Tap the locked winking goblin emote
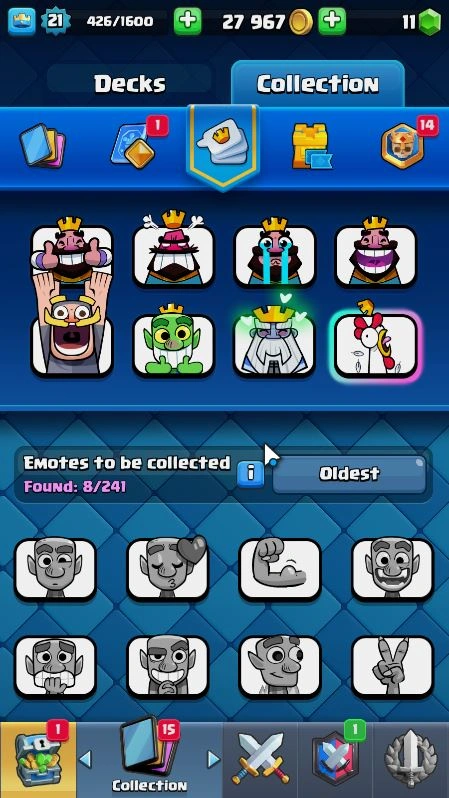 click(x=55, y=569)
